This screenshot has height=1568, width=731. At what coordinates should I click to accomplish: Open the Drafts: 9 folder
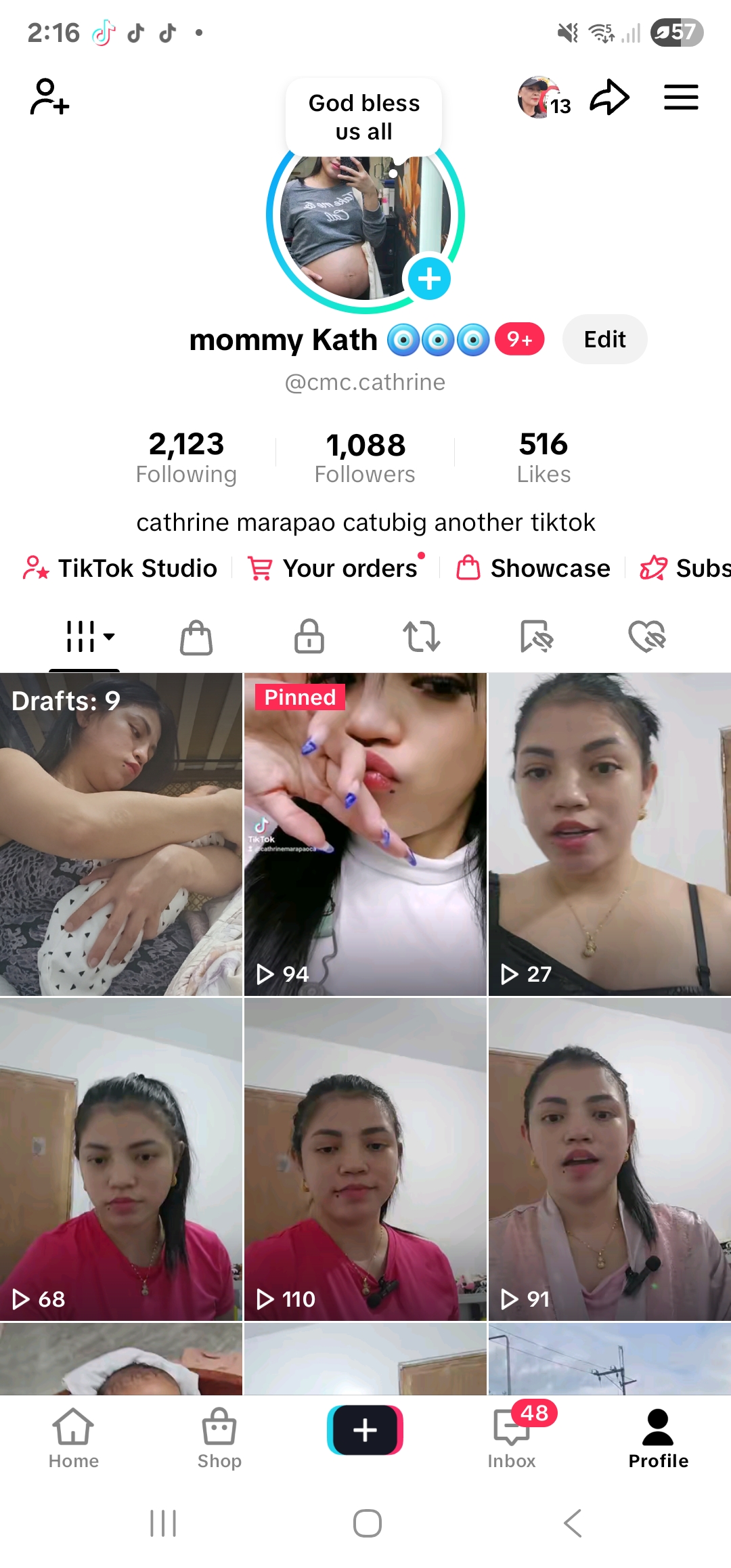tap(120, 834)
